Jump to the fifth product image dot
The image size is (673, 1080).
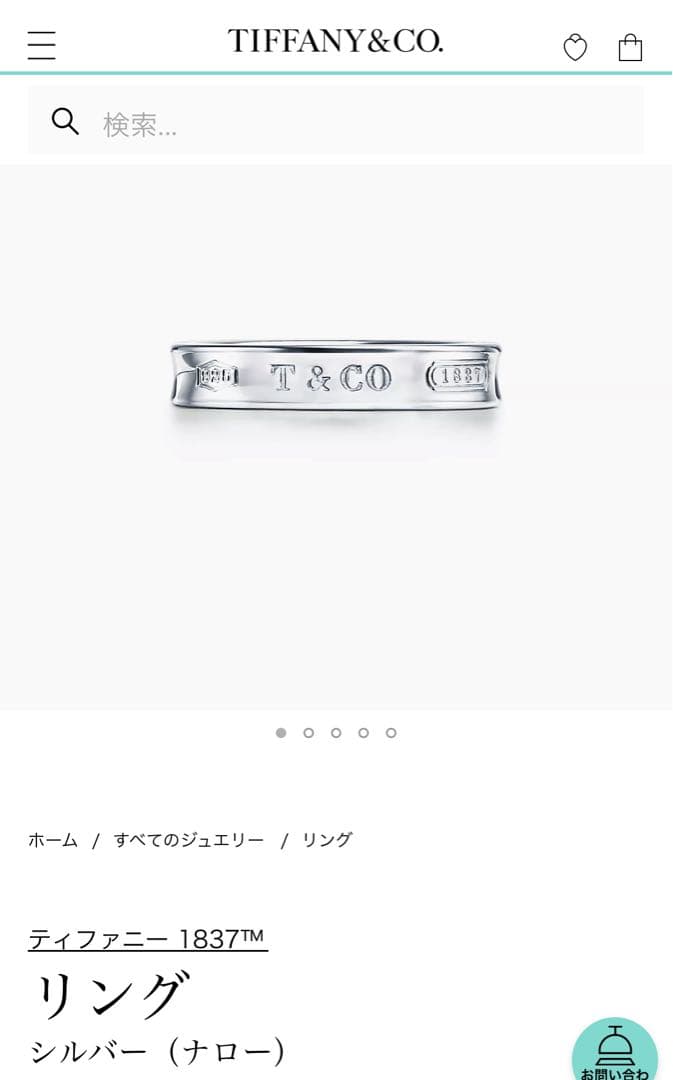[x=391, y=733]
